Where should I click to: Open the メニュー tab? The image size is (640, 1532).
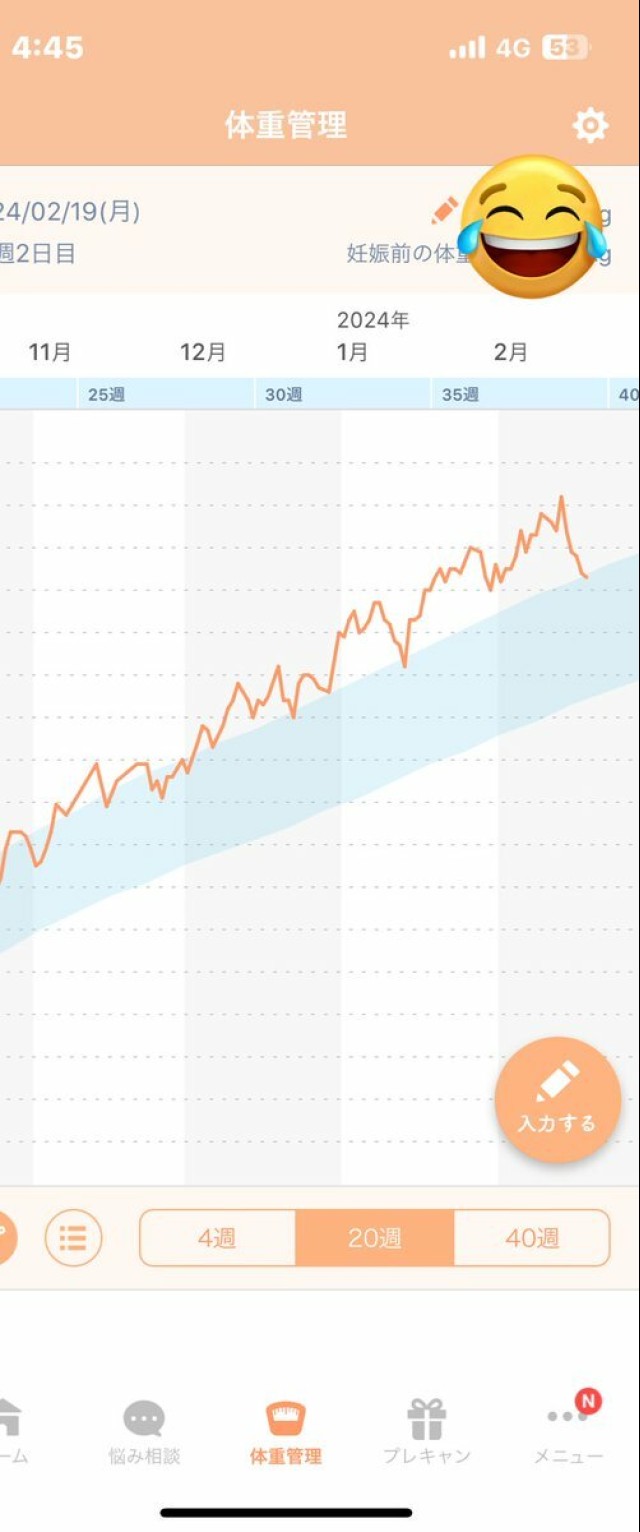click(x=568, y=1432)
